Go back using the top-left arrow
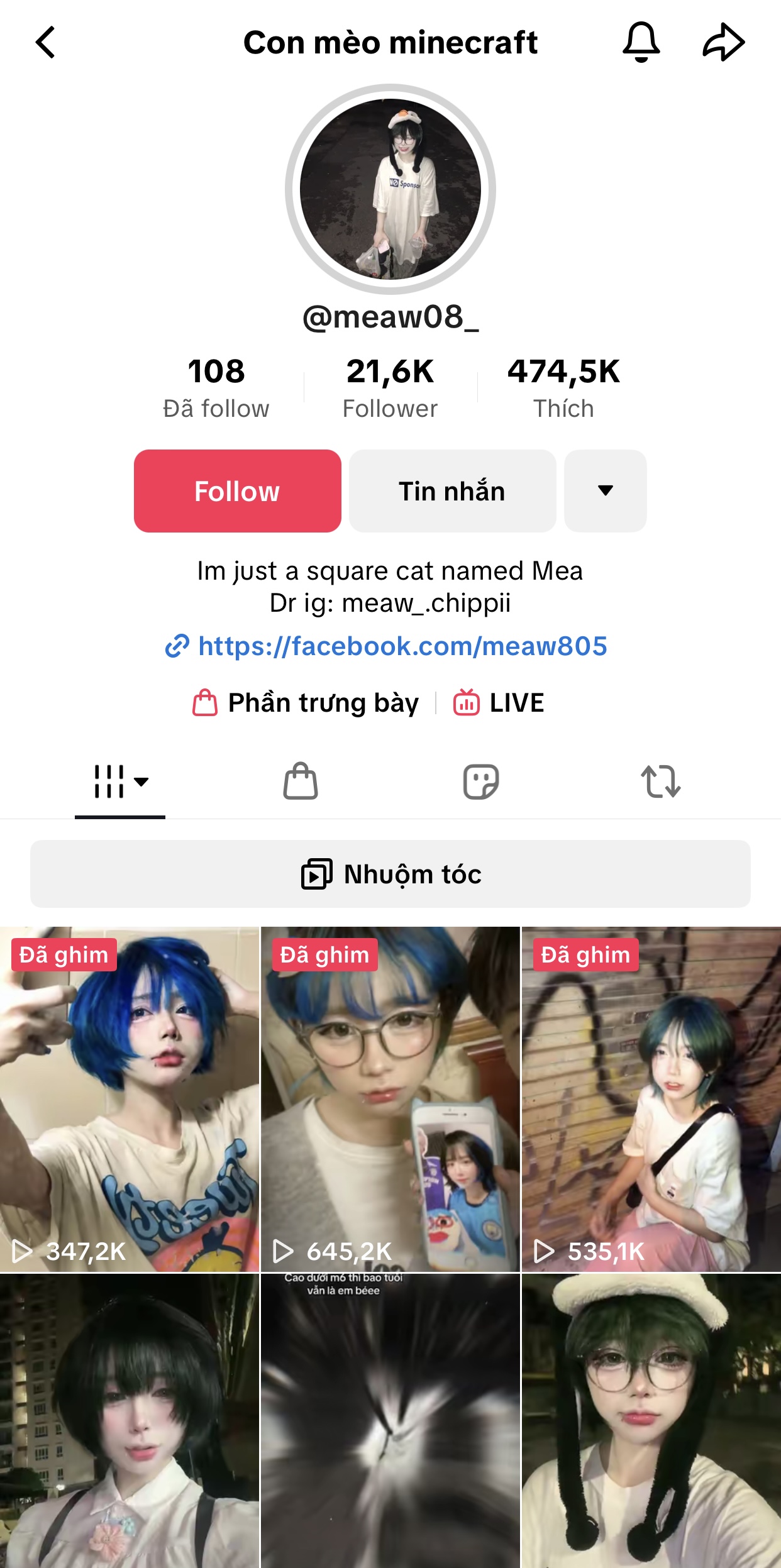The height and width of the screenshot is (1568, 781). pyautogui.click(x=46, y=43)
